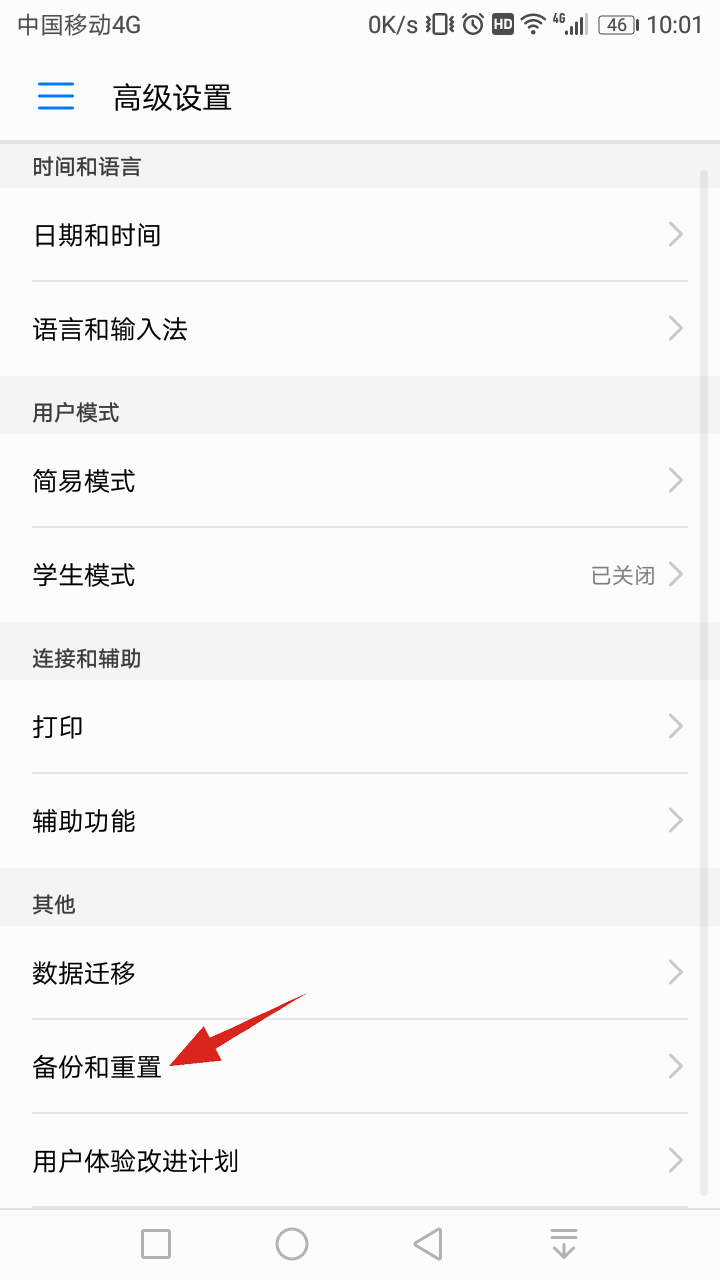Expand 语言和输入法 via its chevron

coord(675,328)
